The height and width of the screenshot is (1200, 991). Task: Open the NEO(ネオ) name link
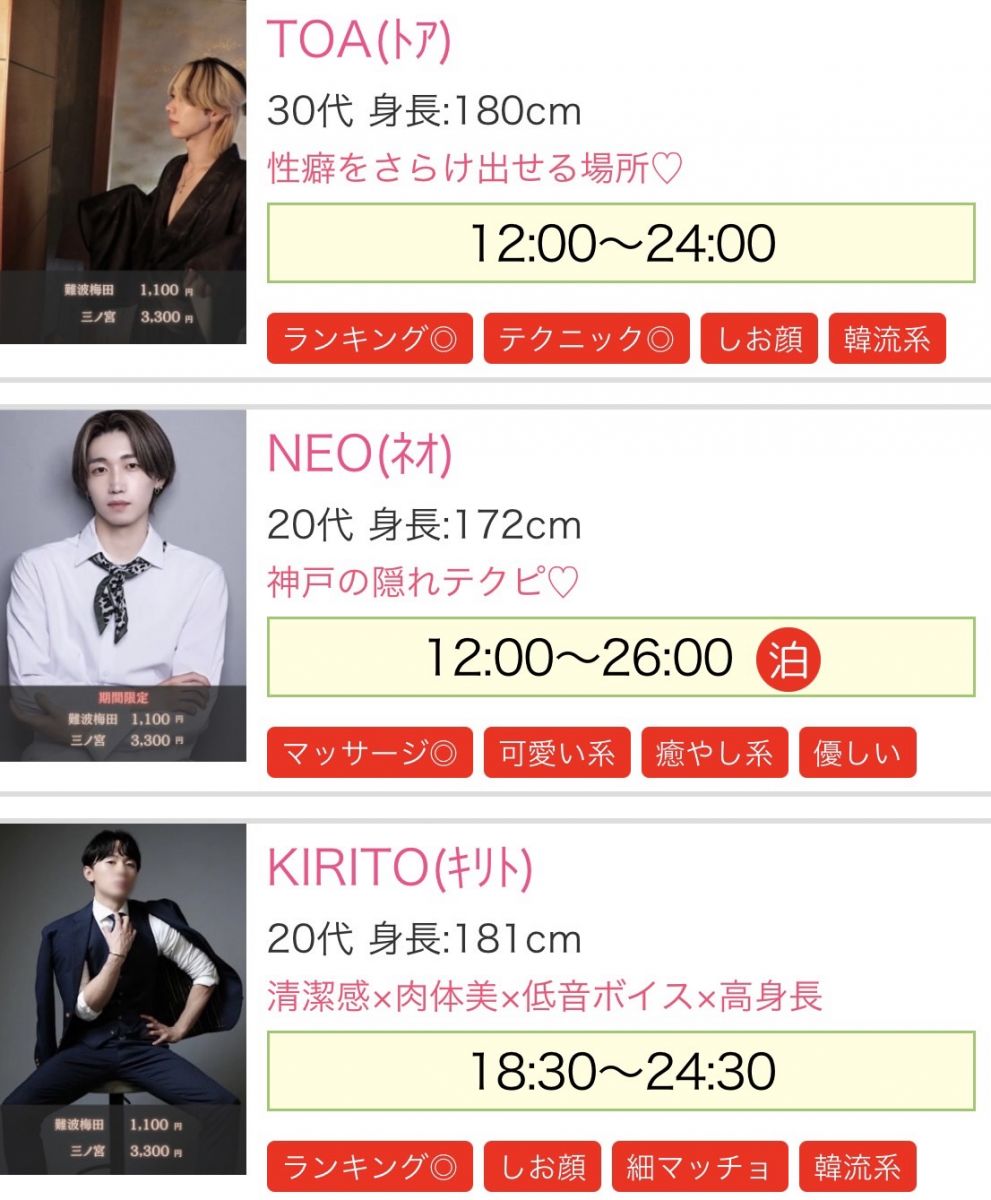pyautogui.click(x=360, y=455)
